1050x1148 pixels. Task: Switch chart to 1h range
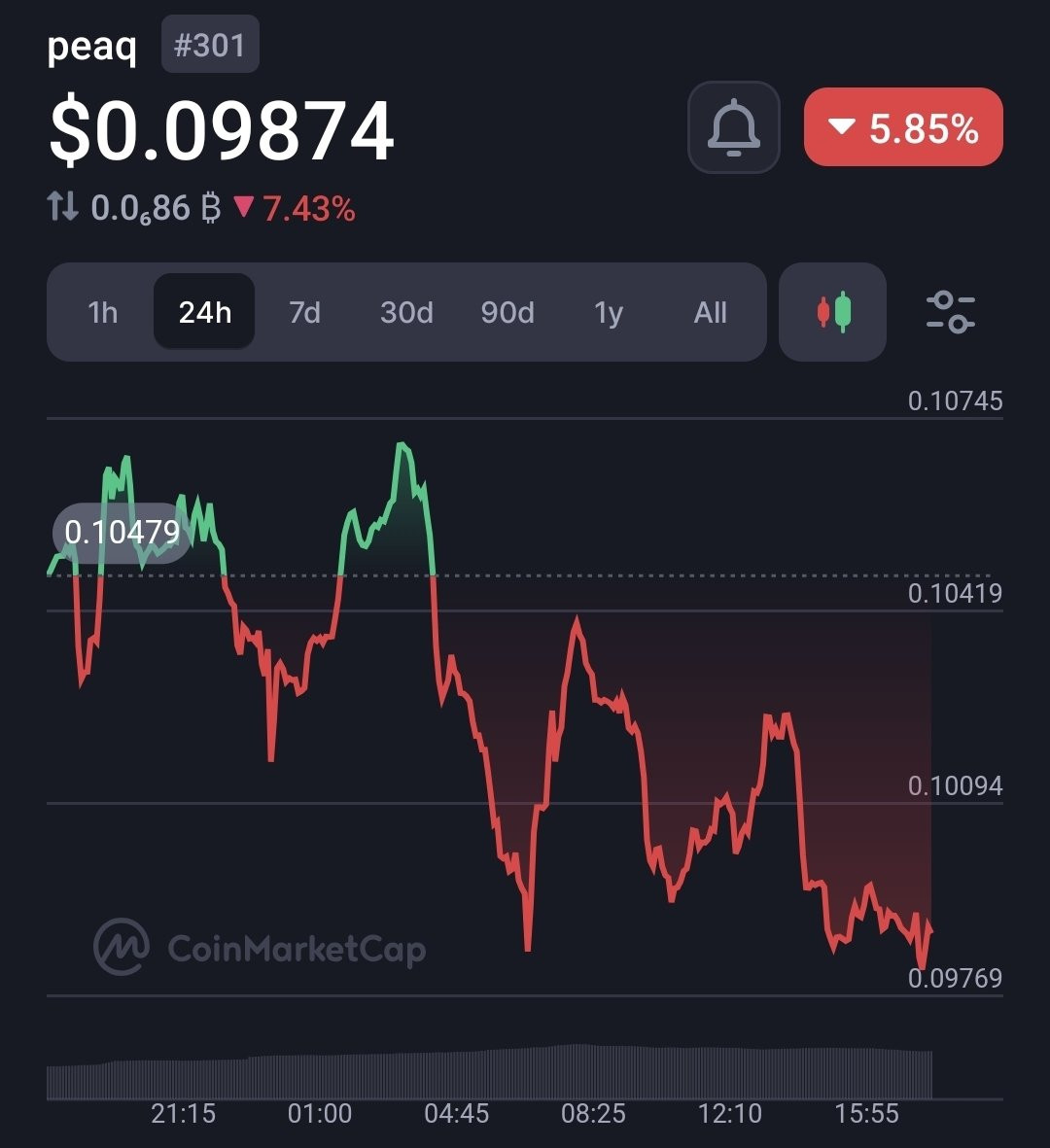click(102, 312)
